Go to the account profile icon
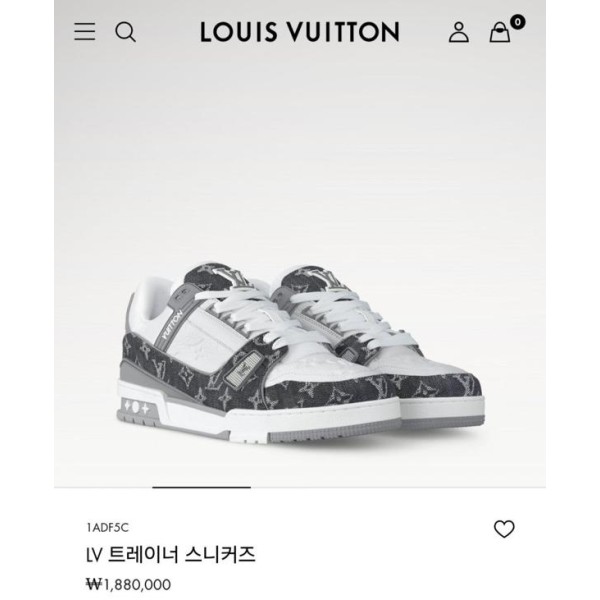 tap(459, 32)
